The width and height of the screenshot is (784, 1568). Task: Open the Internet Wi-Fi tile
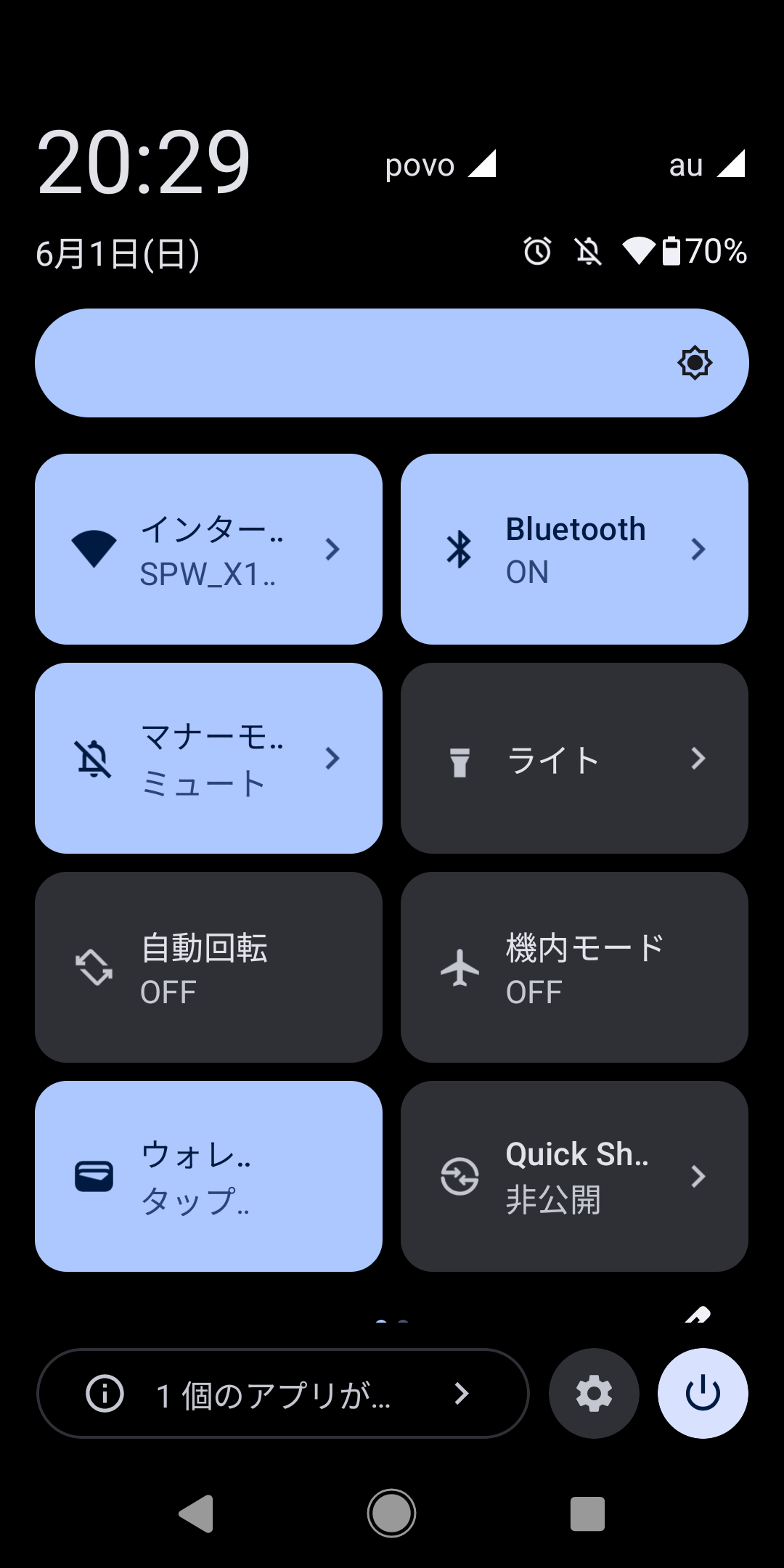209,549
